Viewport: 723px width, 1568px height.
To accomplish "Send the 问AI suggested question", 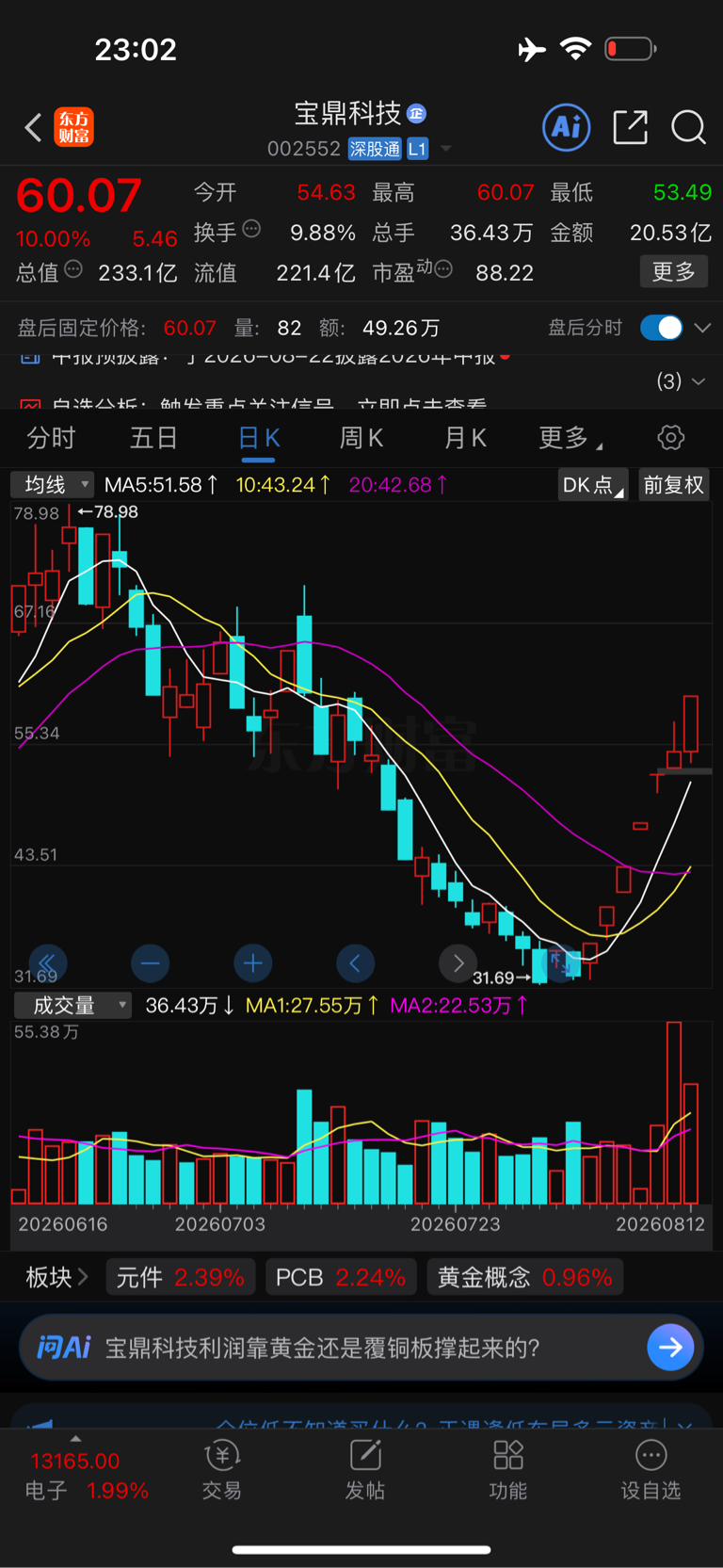I will coord(670,1348).
